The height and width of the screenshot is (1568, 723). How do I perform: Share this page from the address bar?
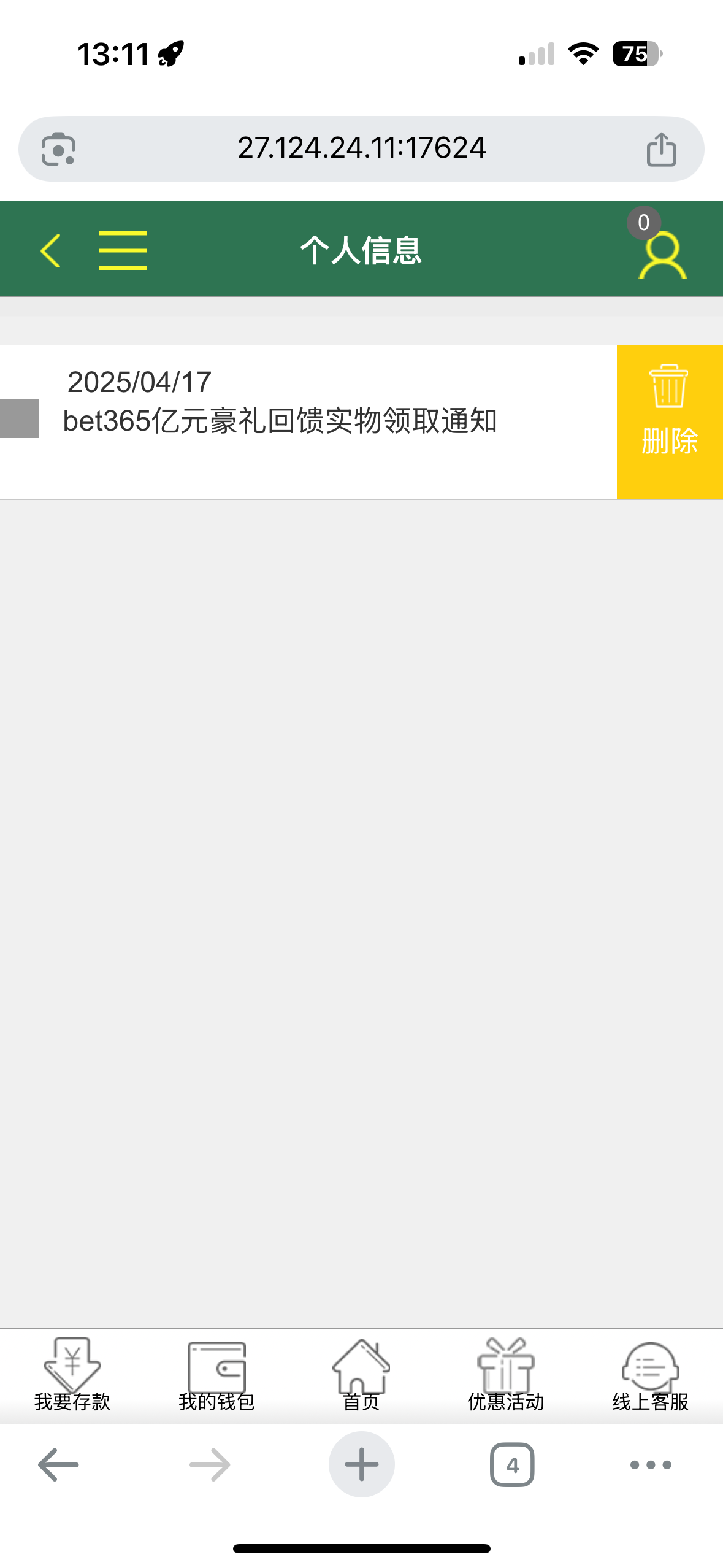(x=661, y=150)
